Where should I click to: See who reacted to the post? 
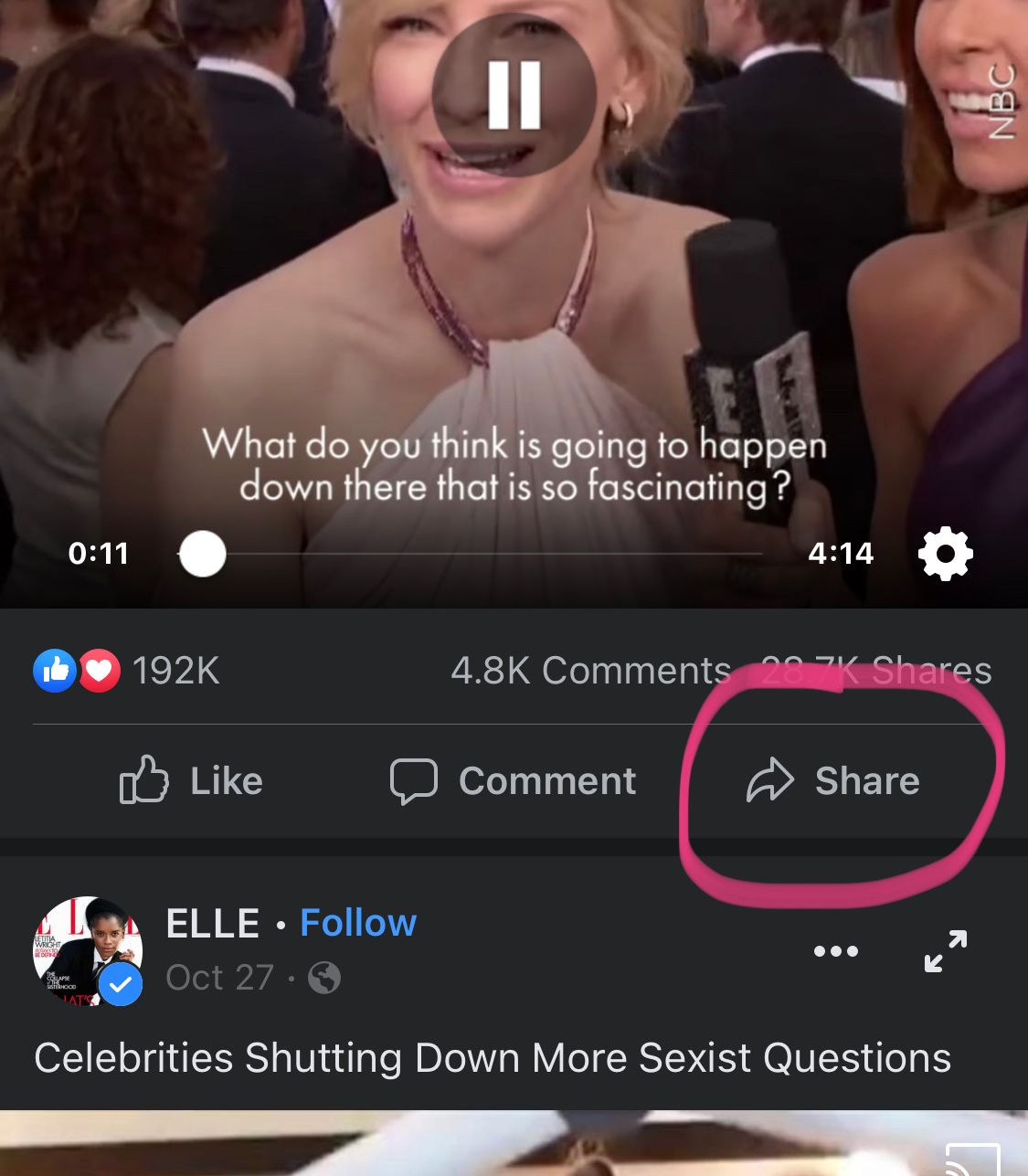tap(126, 671)
